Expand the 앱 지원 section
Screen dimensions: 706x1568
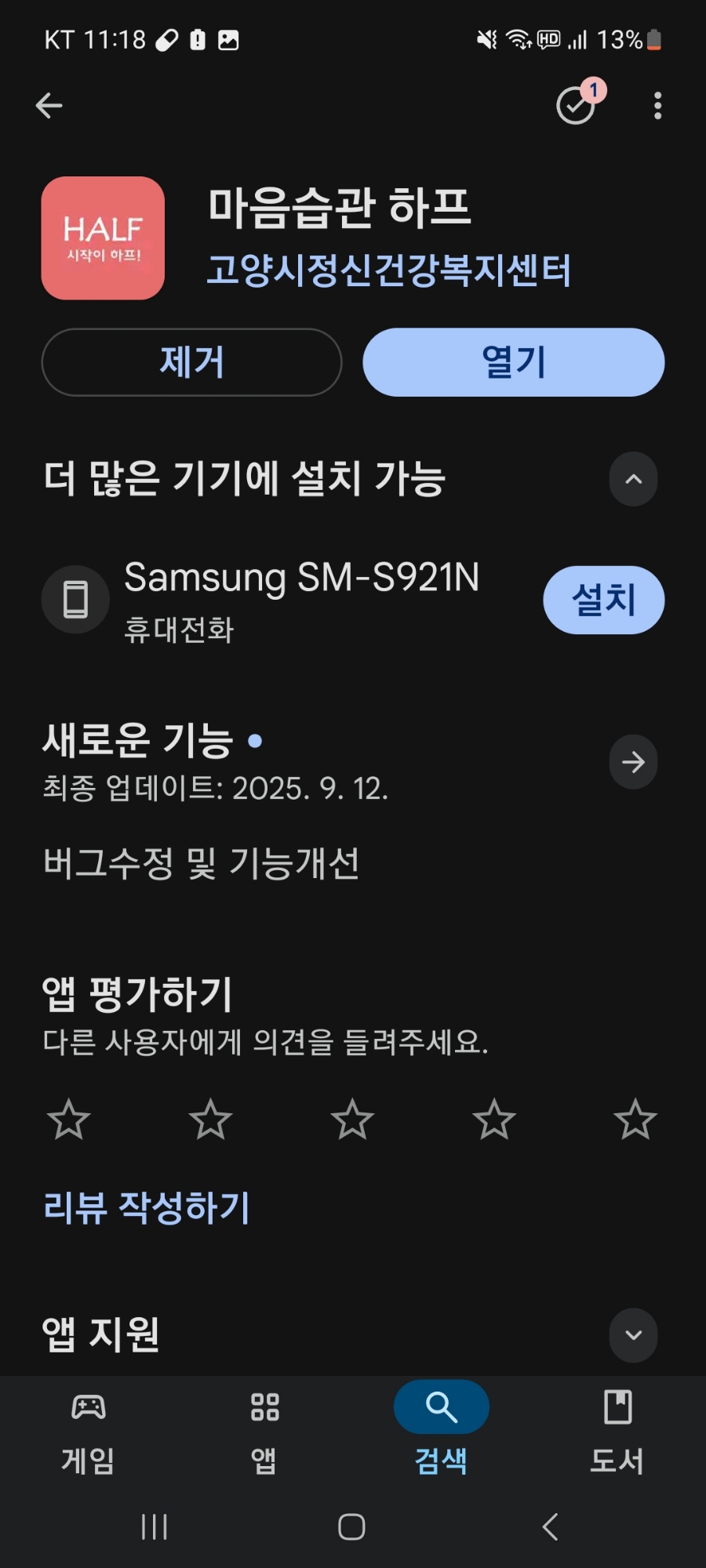coord(633,1334)
